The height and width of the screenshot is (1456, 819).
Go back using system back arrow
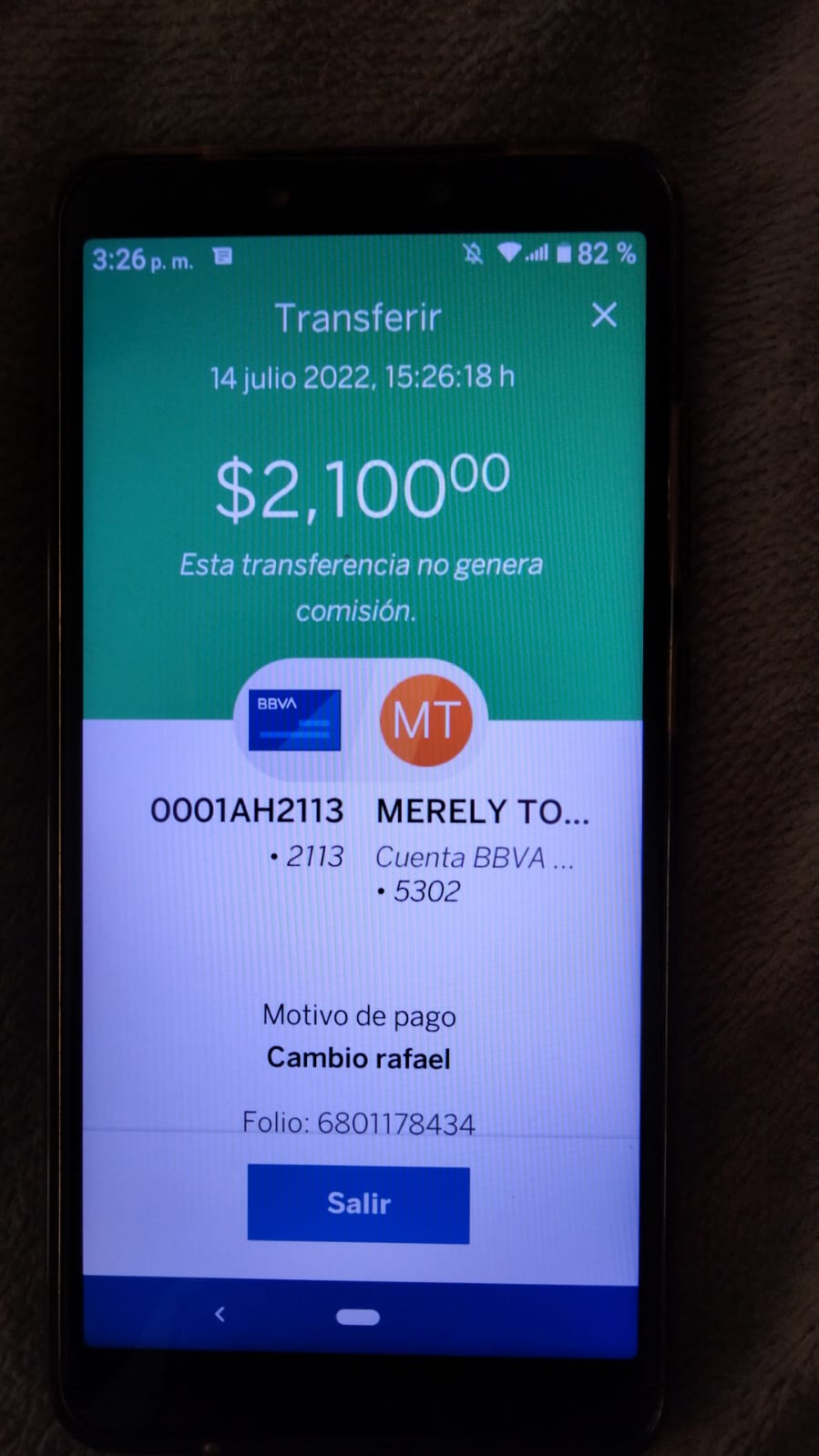point(220,1314)
